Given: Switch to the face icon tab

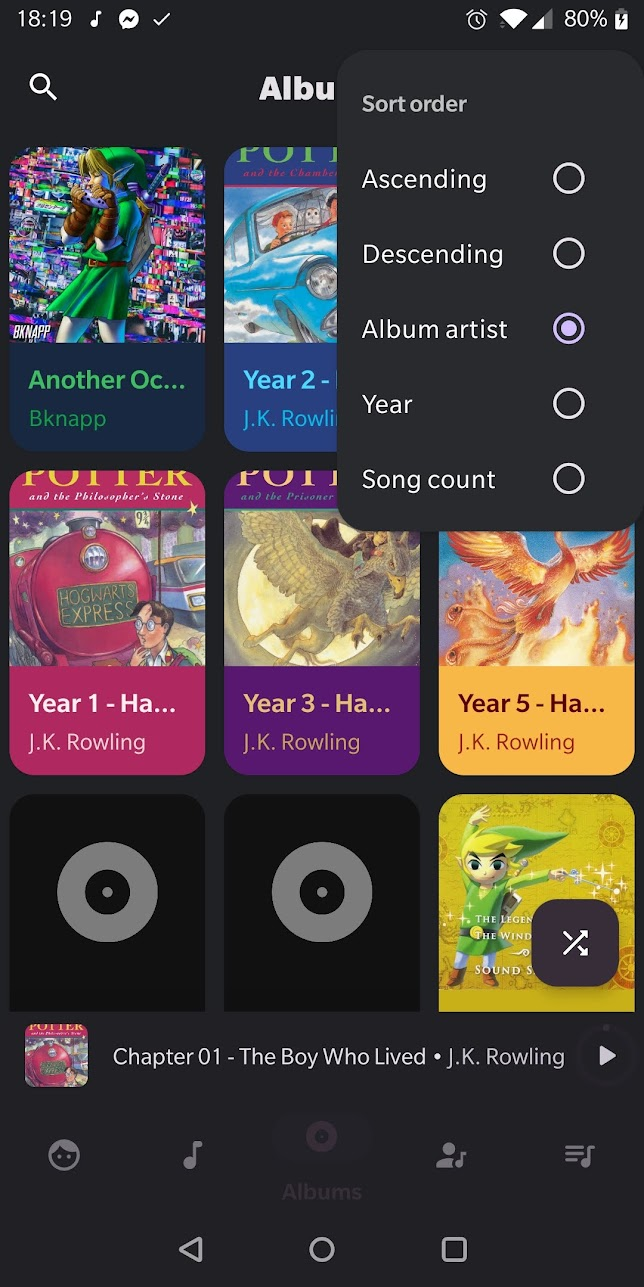Looking at the screenshot, I should click(x=64, y=1156).
